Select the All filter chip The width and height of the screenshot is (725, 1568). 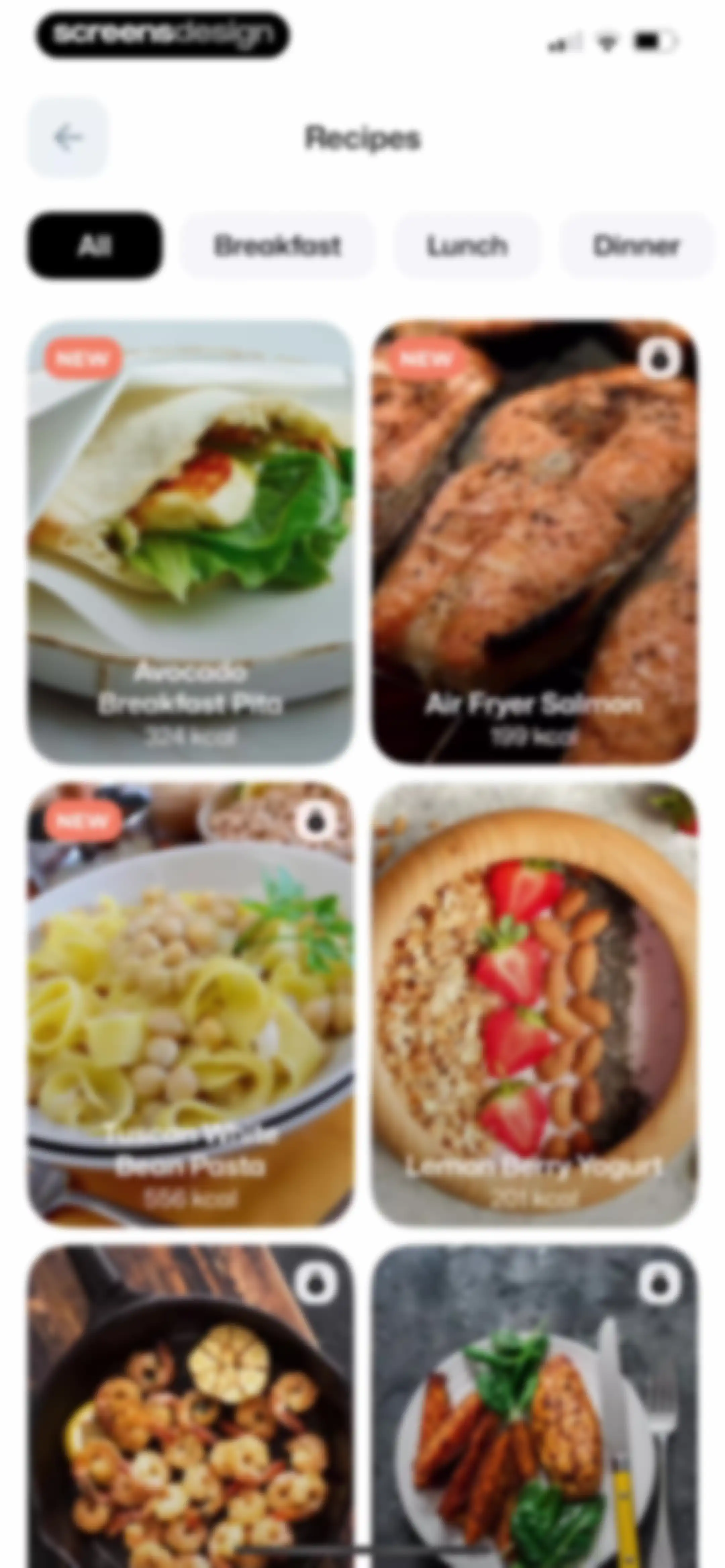[x=94, y=245]
